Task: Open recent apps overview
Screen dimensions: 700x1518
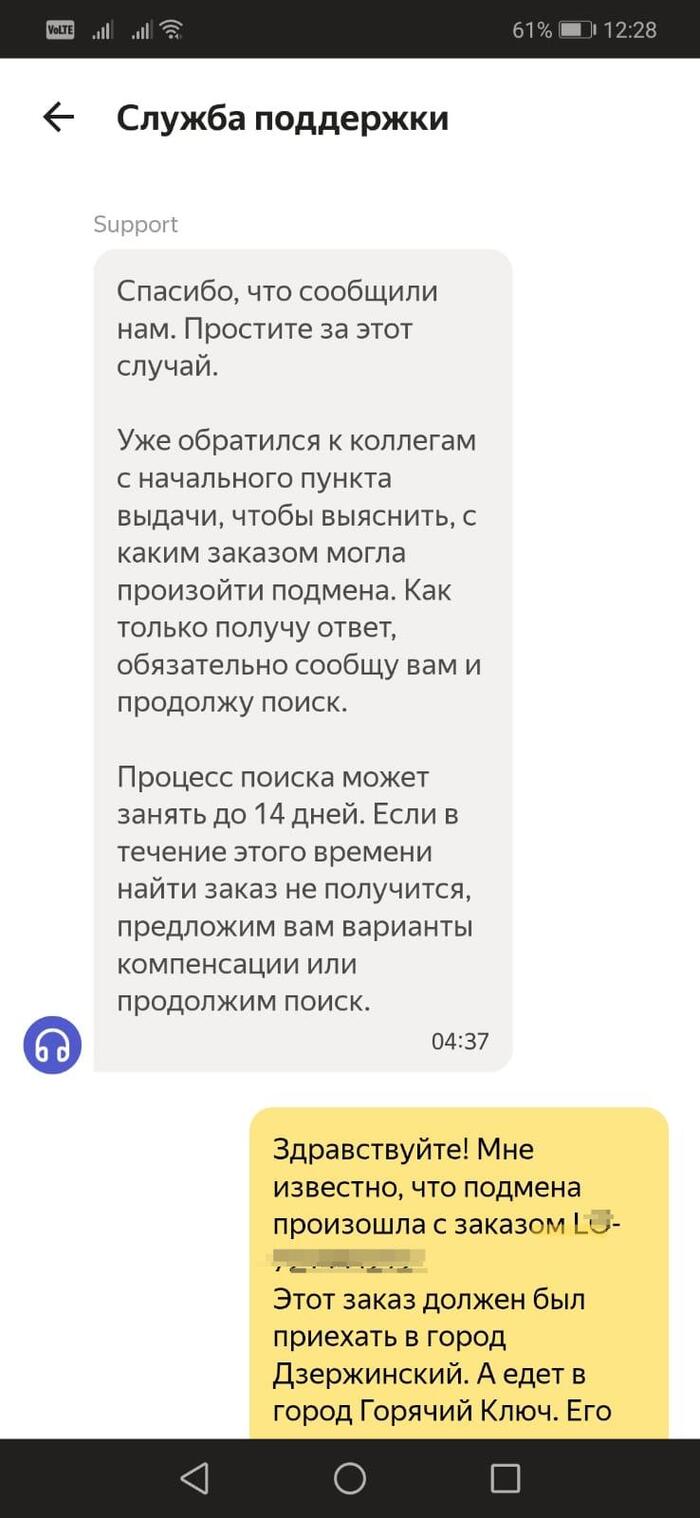Action: point(505,1478)
